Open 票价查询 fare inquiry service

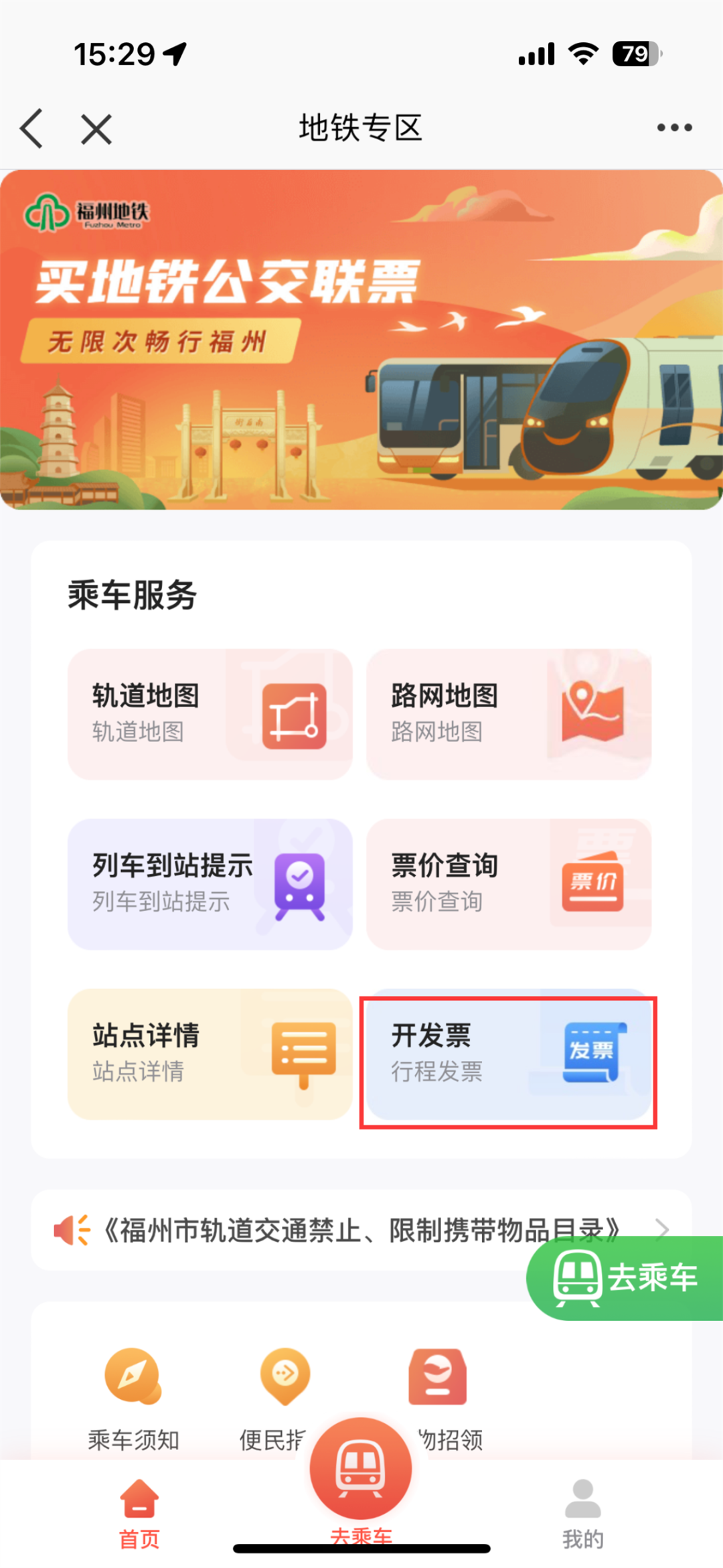click(507, 883)
